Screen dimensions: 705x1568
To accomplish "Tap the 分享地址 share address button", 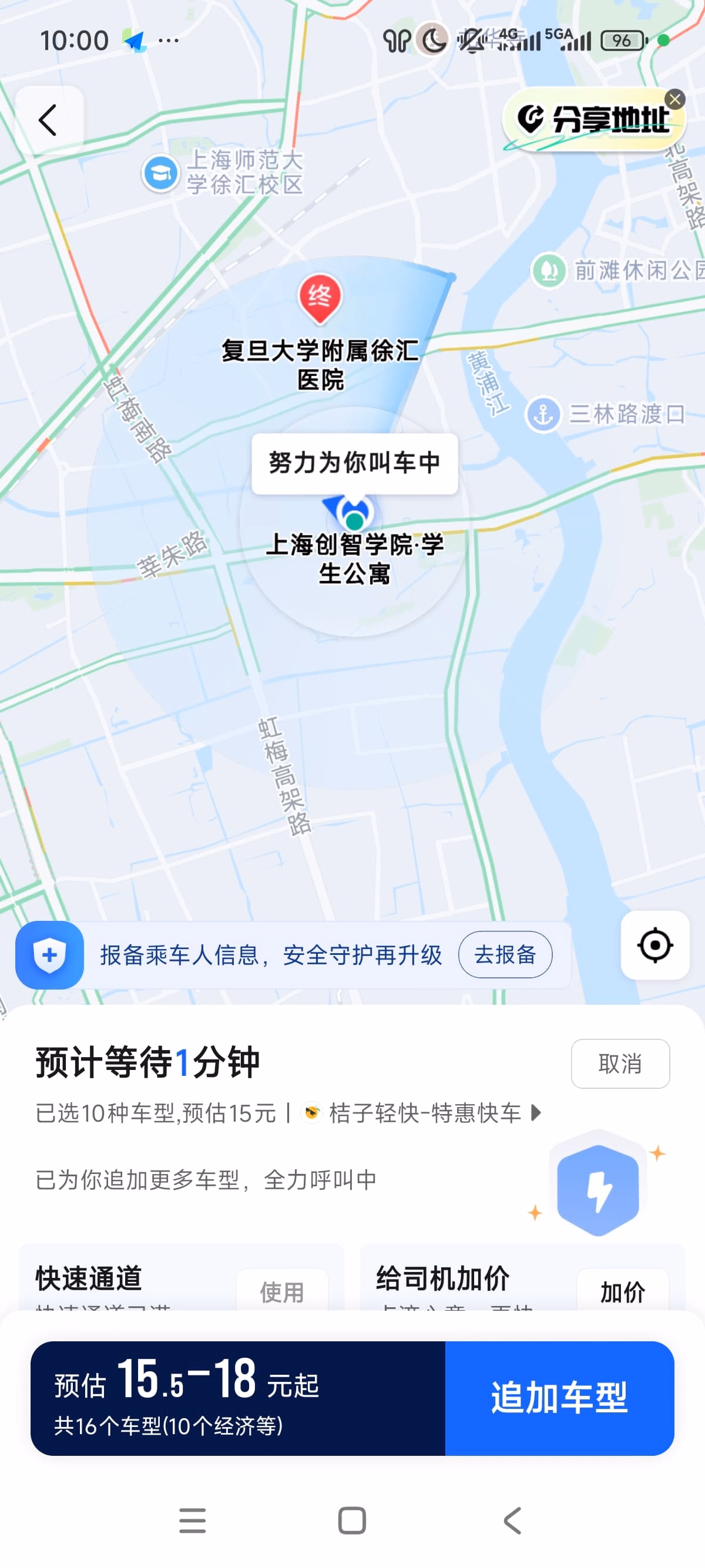I will (x=592, y=119).
